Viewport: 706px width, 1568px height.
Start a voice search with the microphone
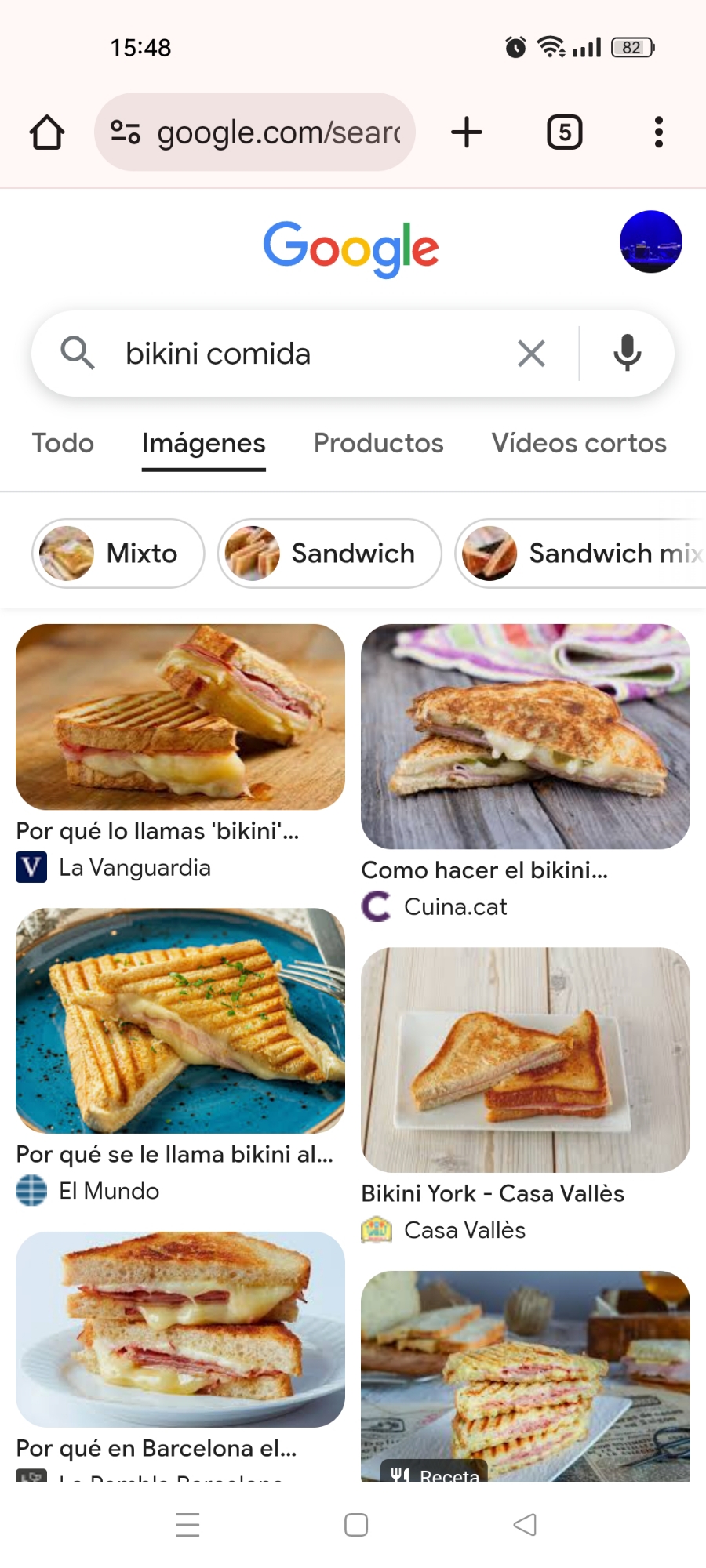[627, 354]
